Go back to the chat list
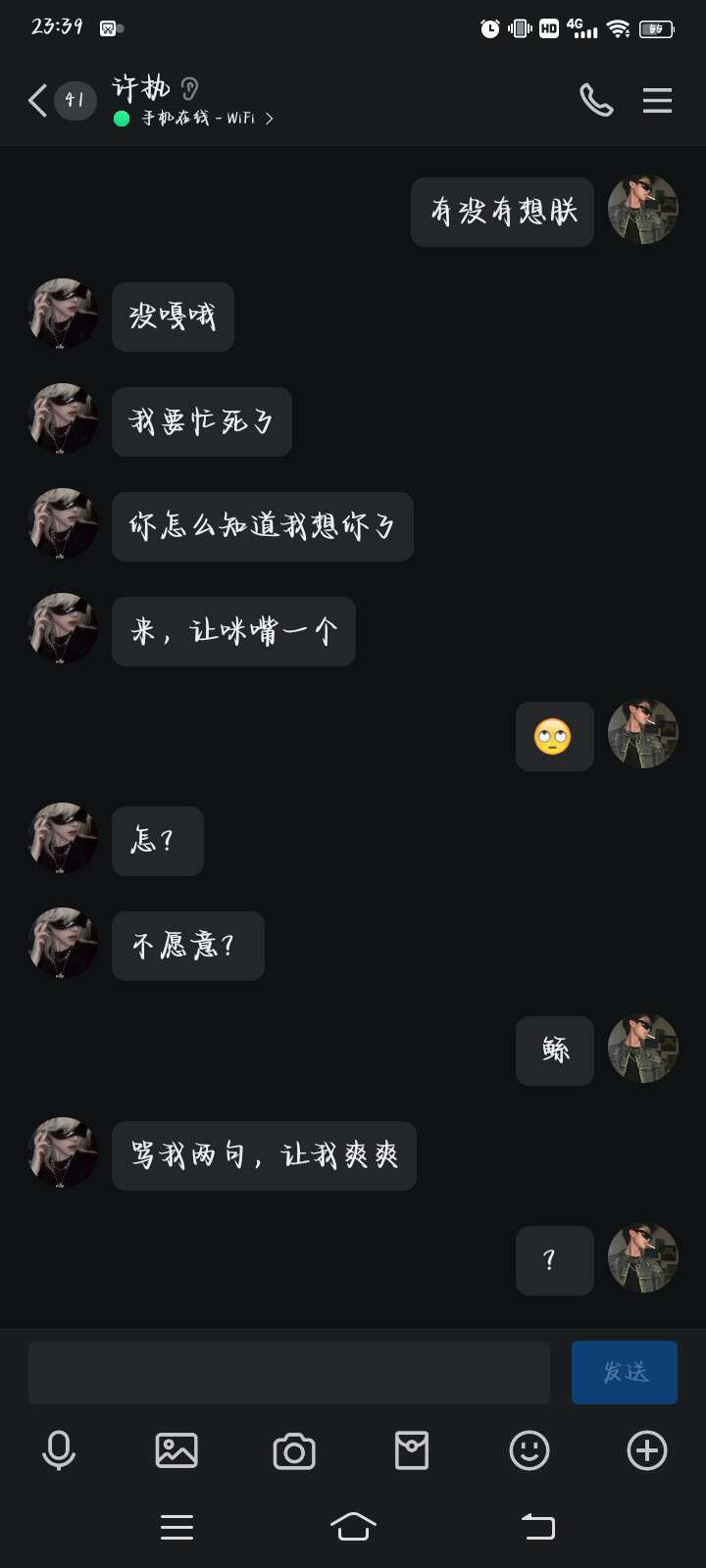This screenshot has height=1568, width=706. click(x=39, y=100)
